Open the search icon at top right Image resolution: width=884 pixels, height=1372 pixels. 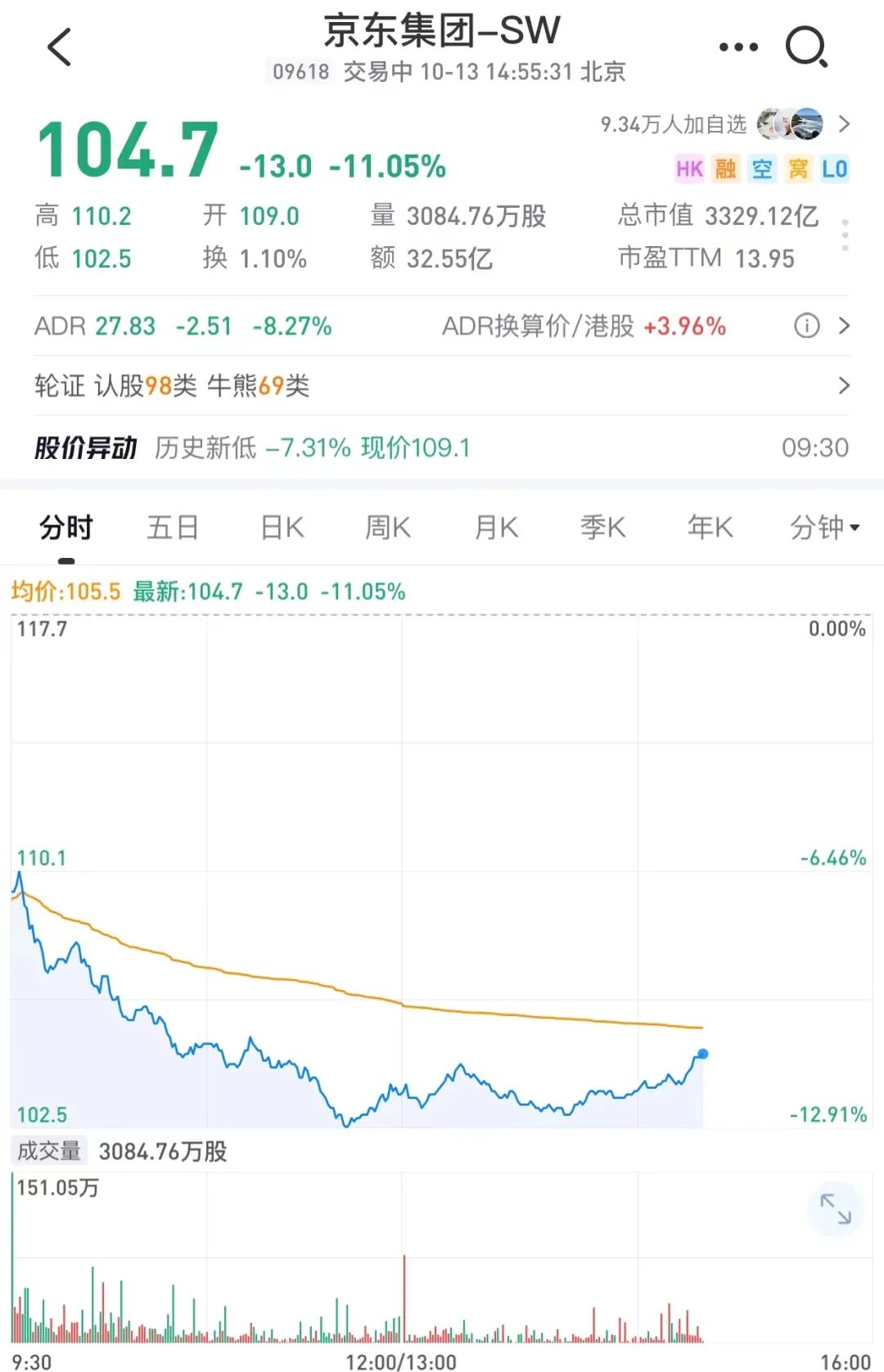(x=806, y=47)
